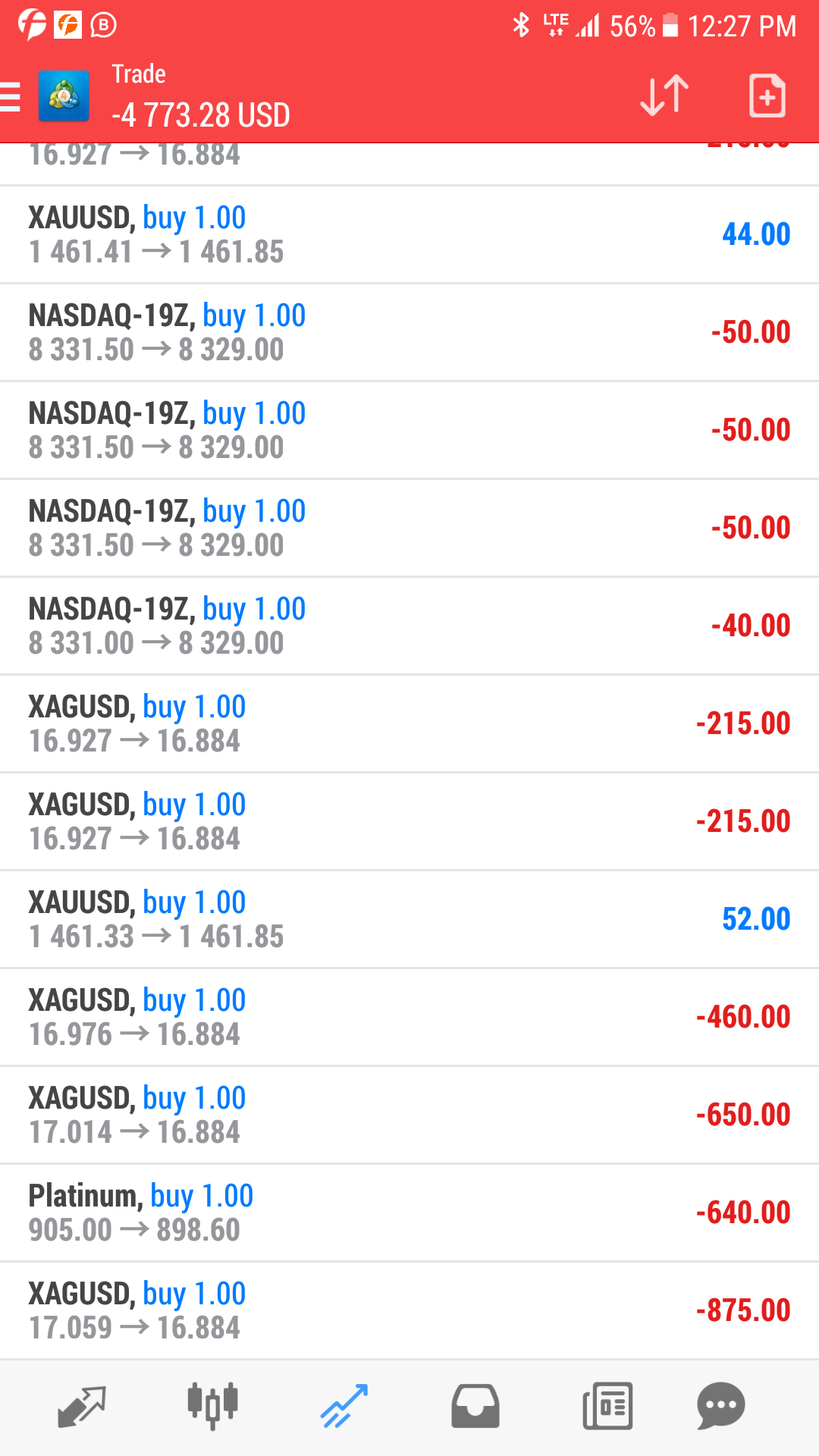Open the hamburger side menu
This screenshot has width=819, height=1456.
click(11, 97)
